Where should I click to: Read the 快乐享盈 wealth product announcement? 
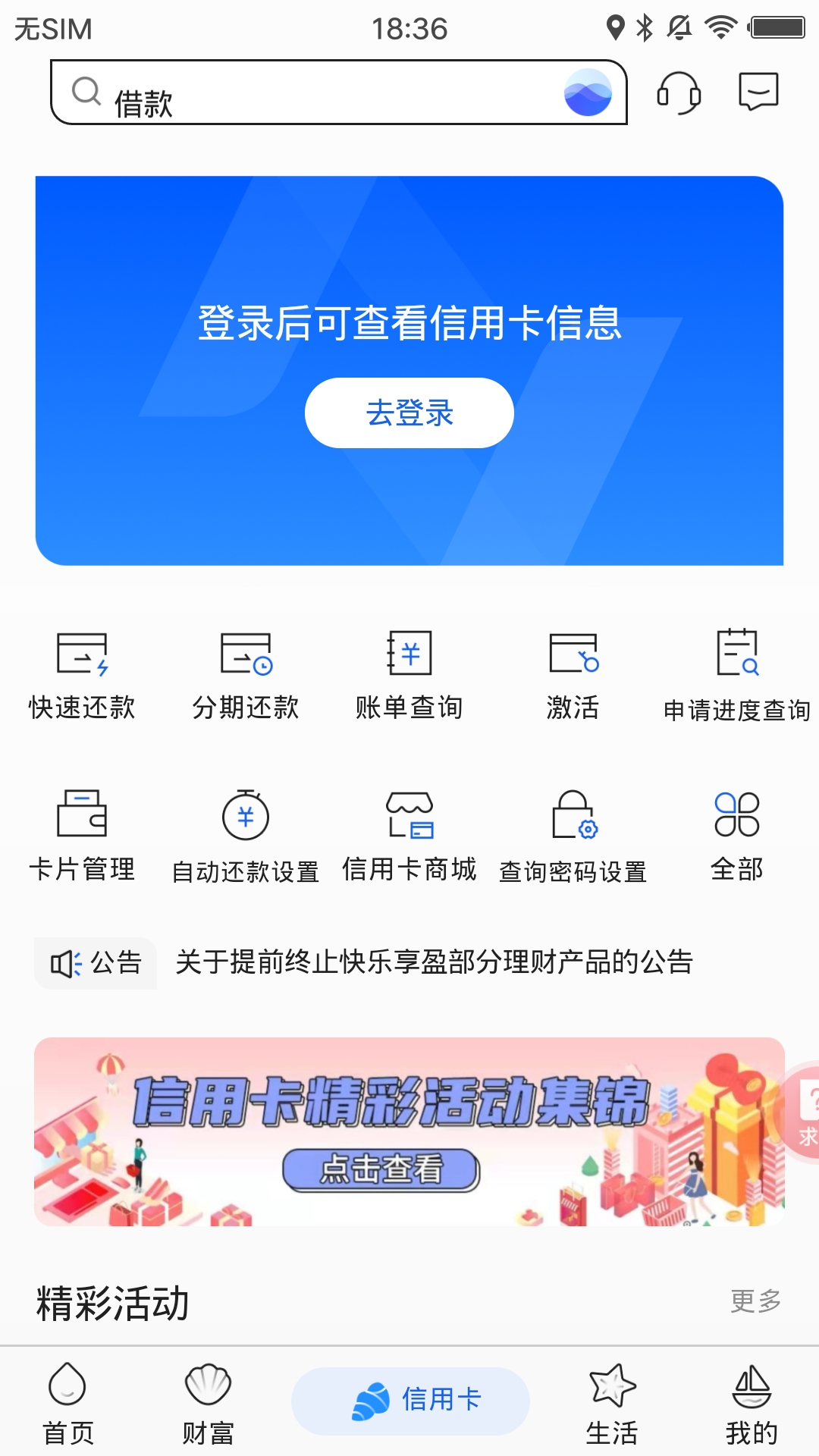click(x=434, y=962)
